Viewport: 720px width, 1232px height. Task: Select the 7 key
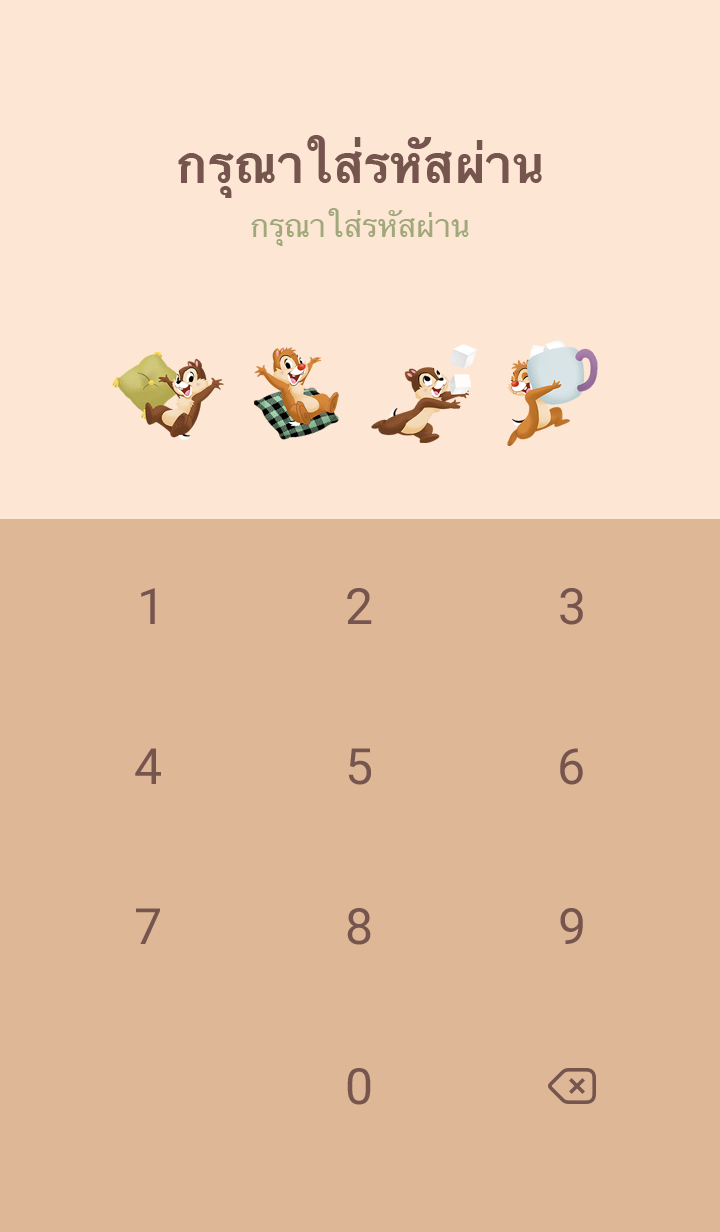click(x=148, y=927)
